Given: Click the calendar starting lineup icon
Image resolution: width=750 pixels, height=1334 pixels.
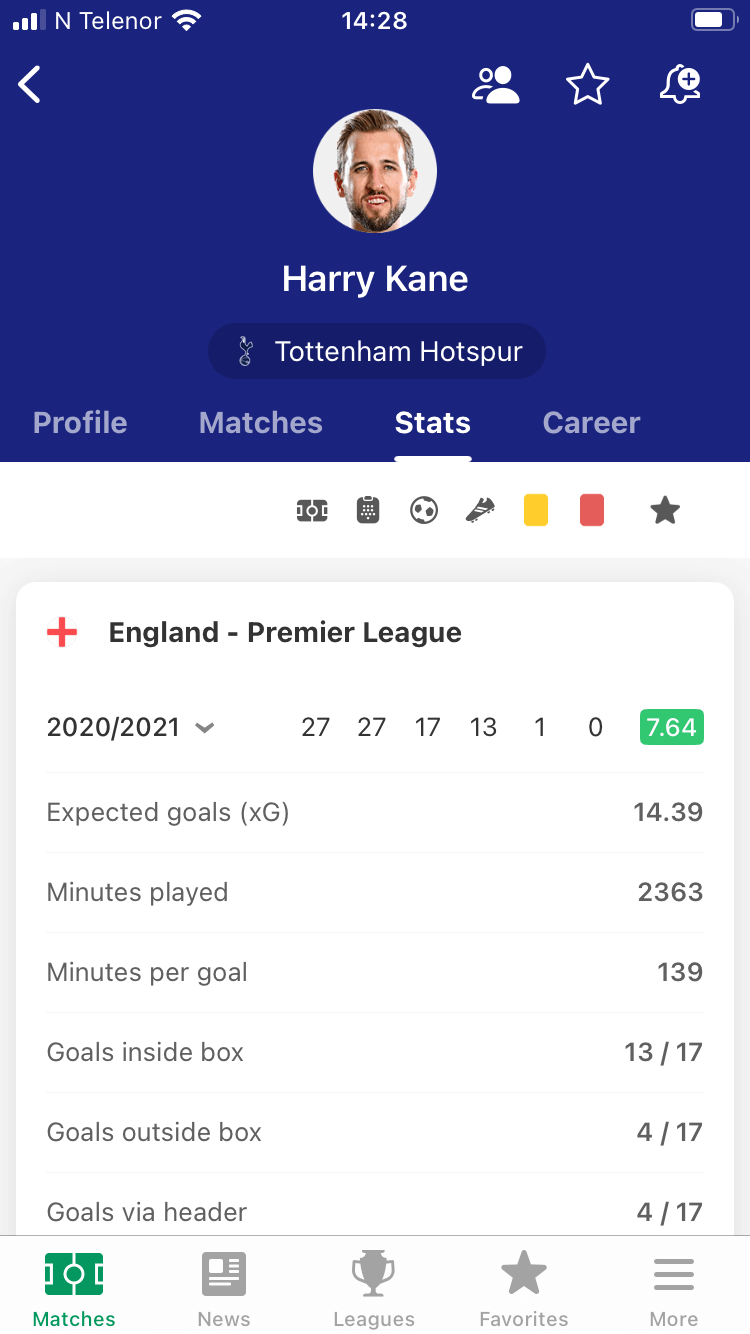Looking at the screenshot, I should [x=367, y=509].
